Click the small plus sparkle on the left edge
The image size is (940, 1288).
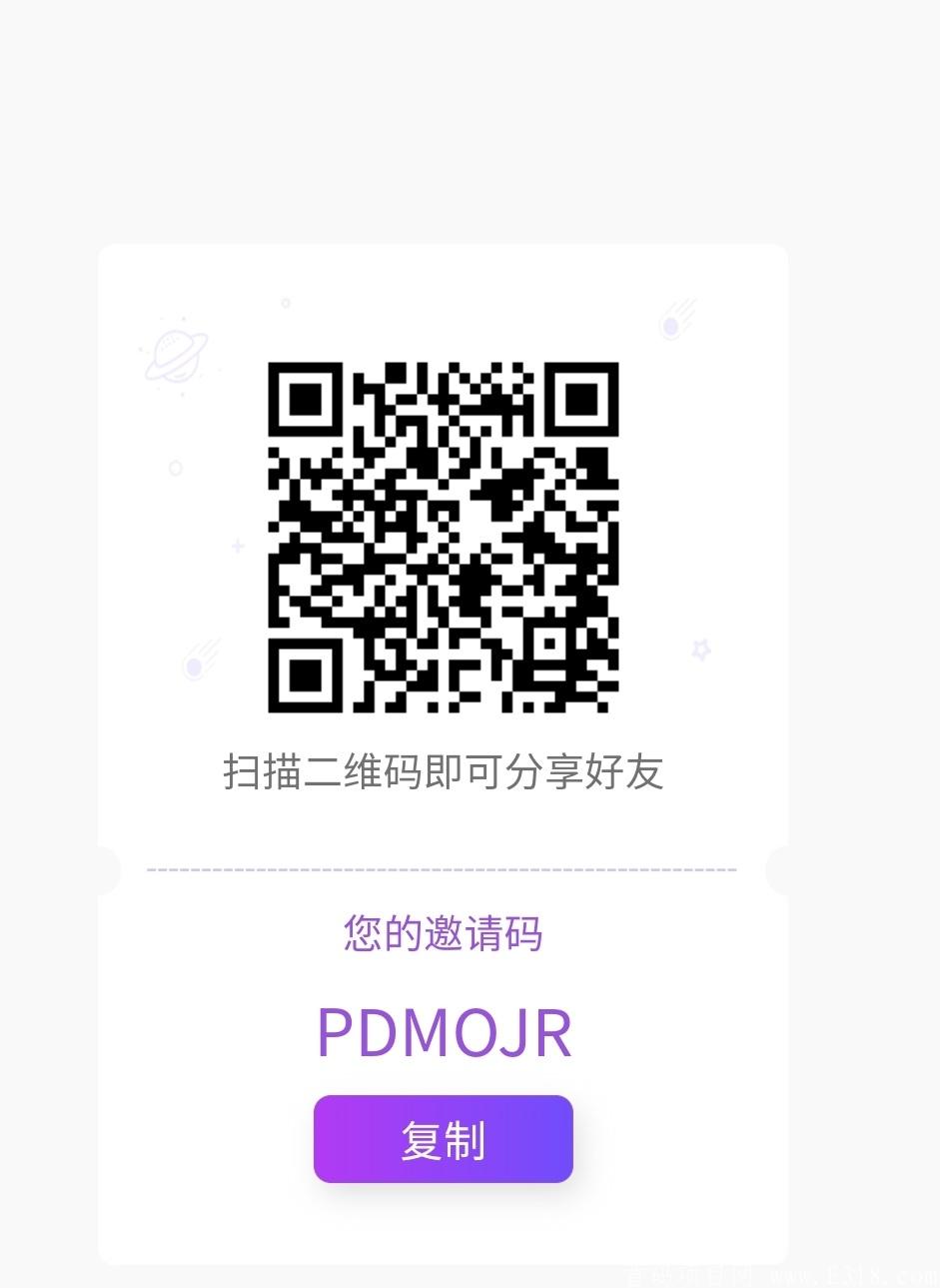(x=237, y=547)
